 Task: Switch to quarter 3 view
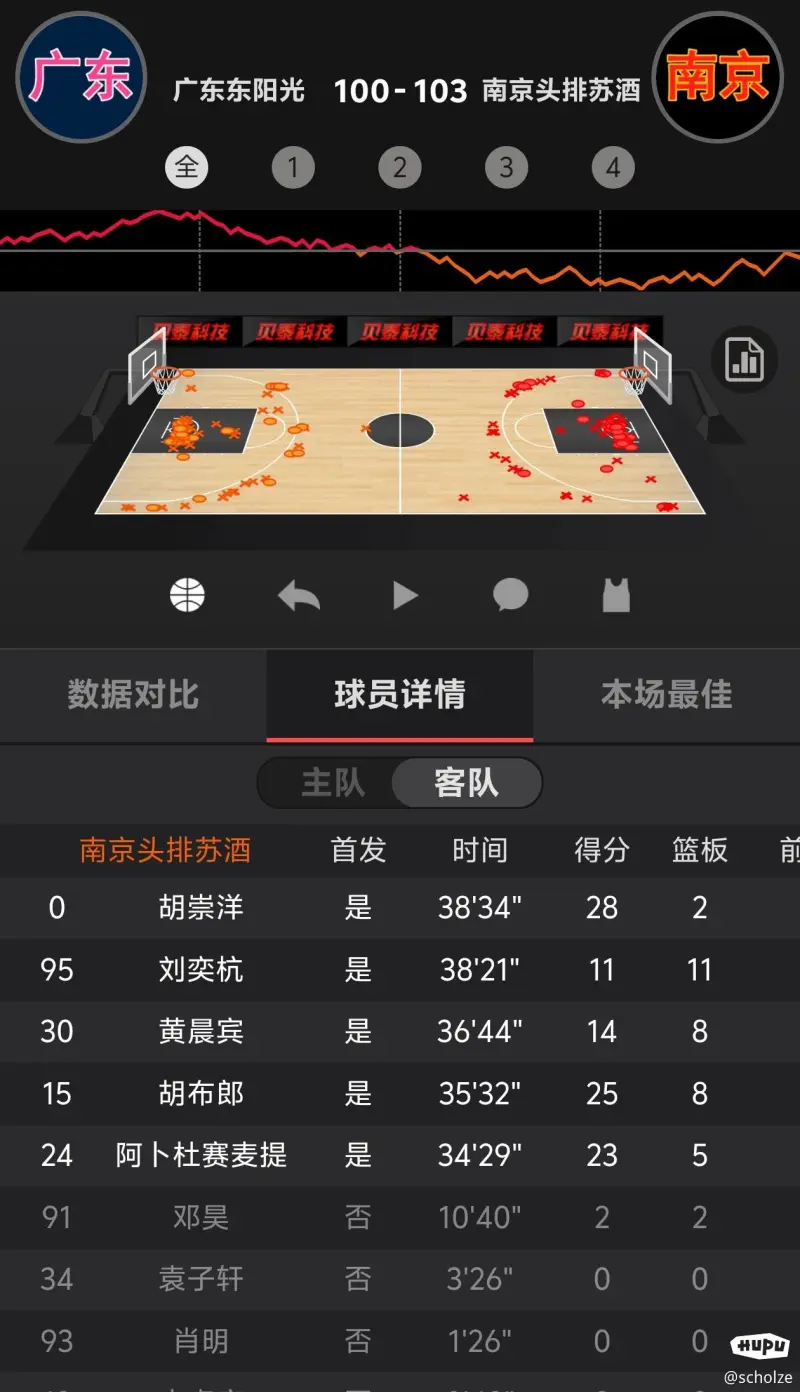(506, 167)
